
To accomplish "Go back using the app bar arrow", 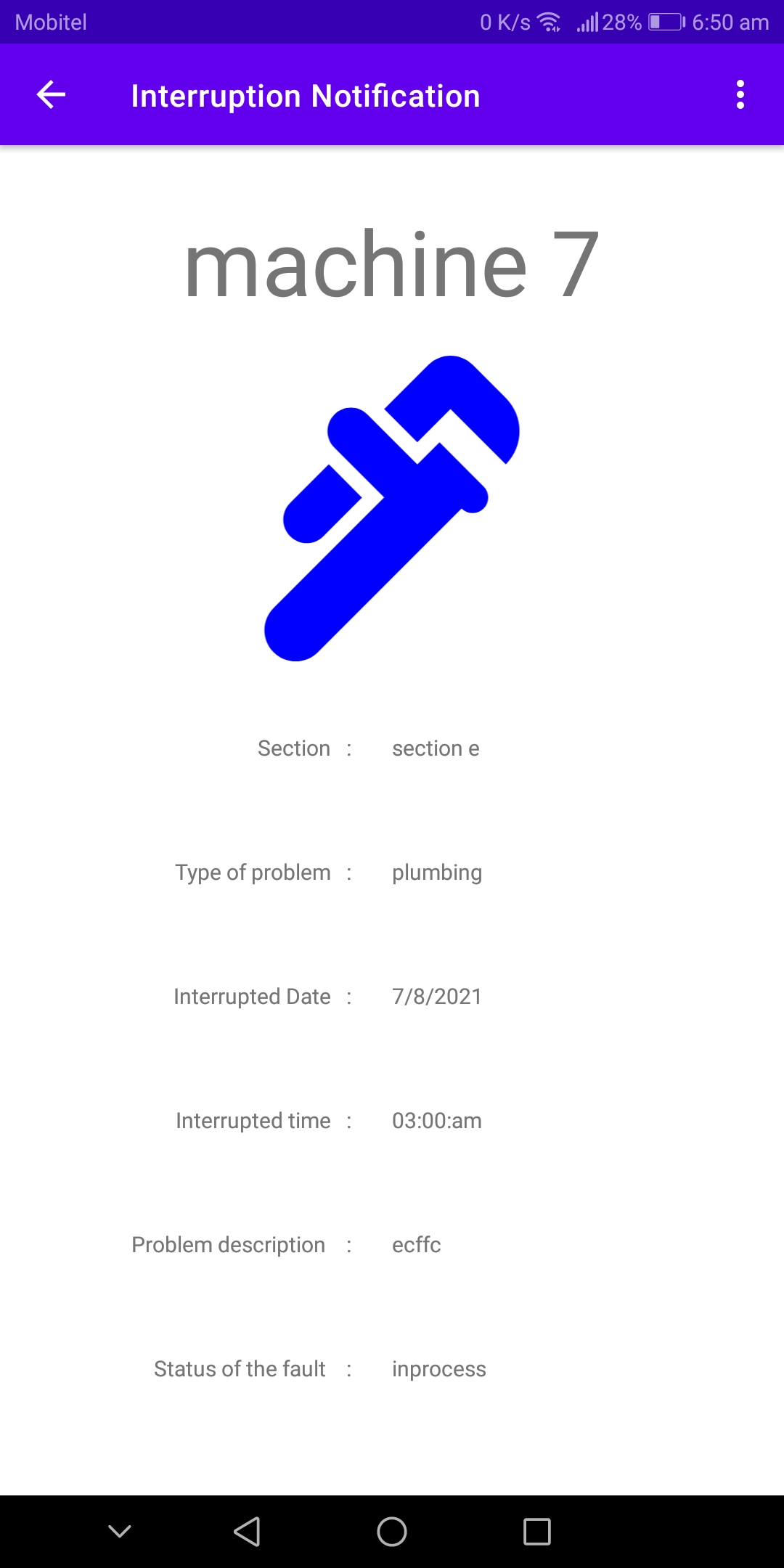I will coord(51,95).
